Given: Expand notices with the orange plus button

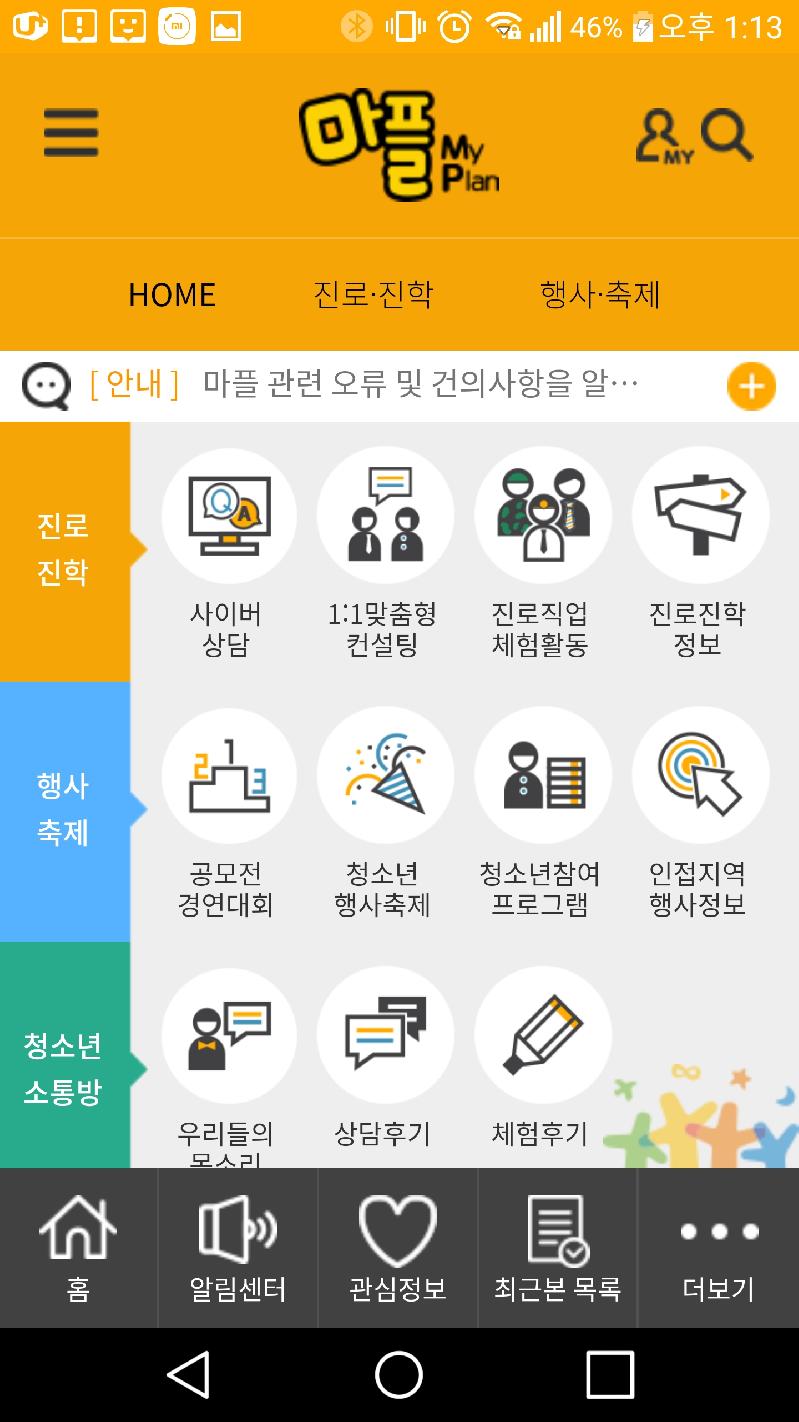Looking at the screenshot, I should (x=751, y=386).
